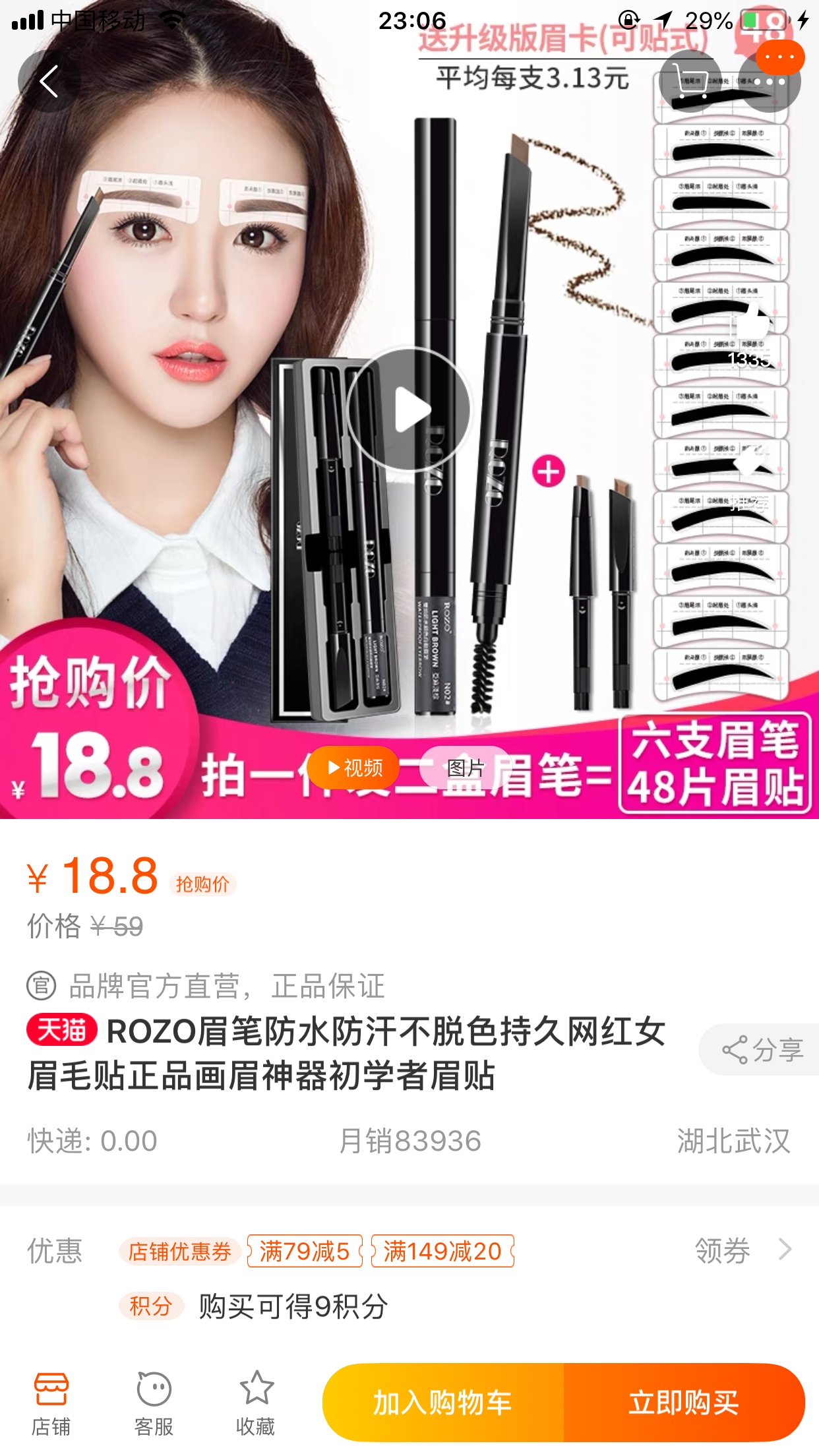Viewport: 819px width, 1456px height.
Task: Open the three-dot overflow menu
Action: pos(770,82)
